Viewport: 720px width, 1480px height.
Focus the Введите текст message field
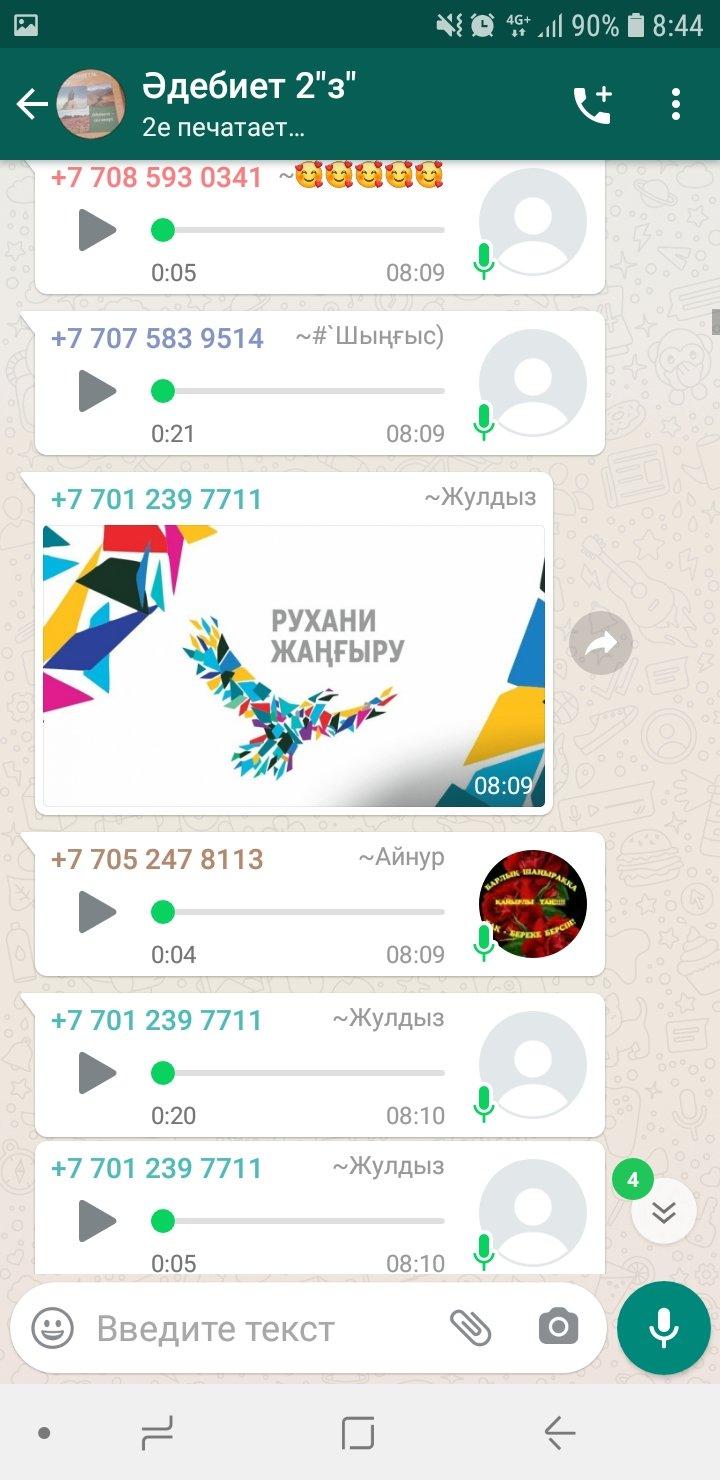(260, 1329)
